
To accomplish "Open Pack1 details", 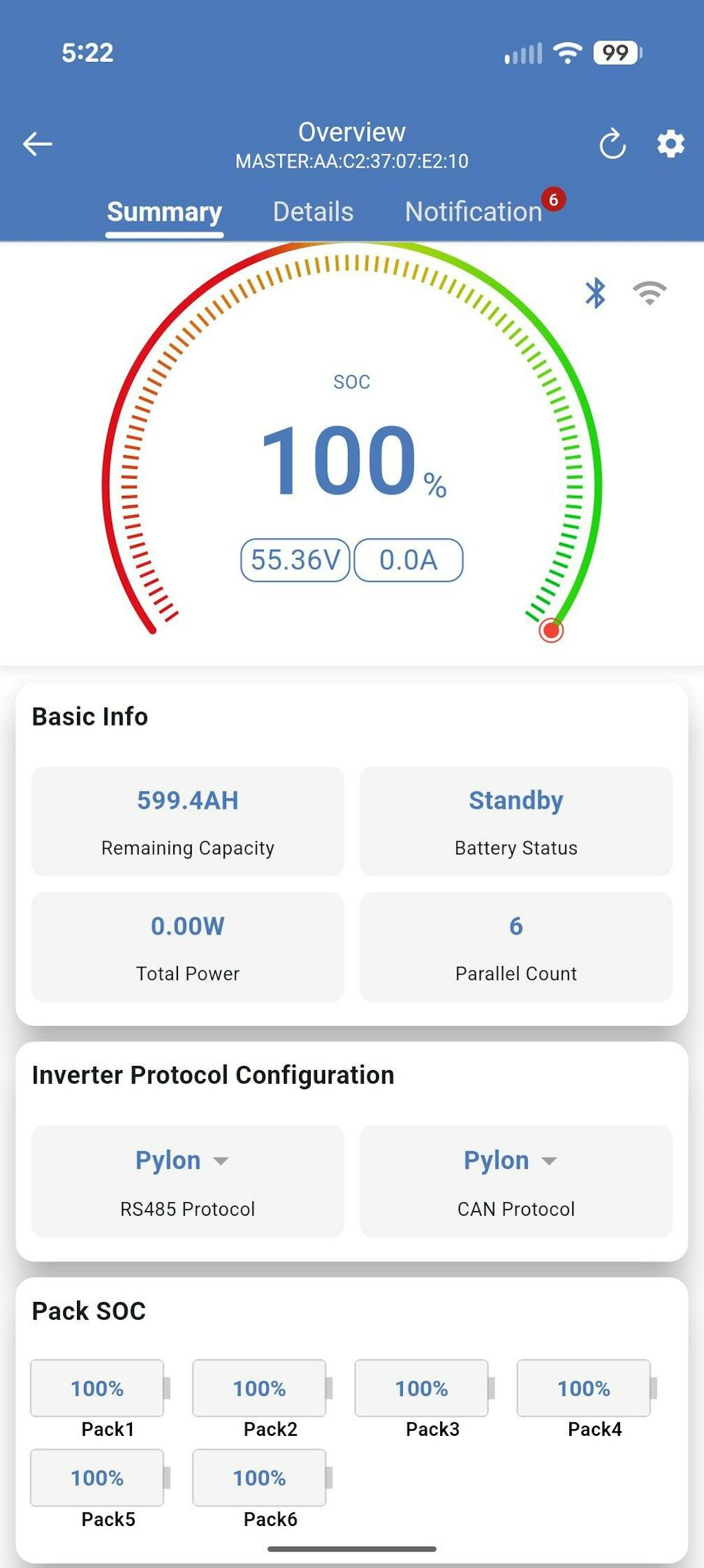I will click(x=98, y=1389).
